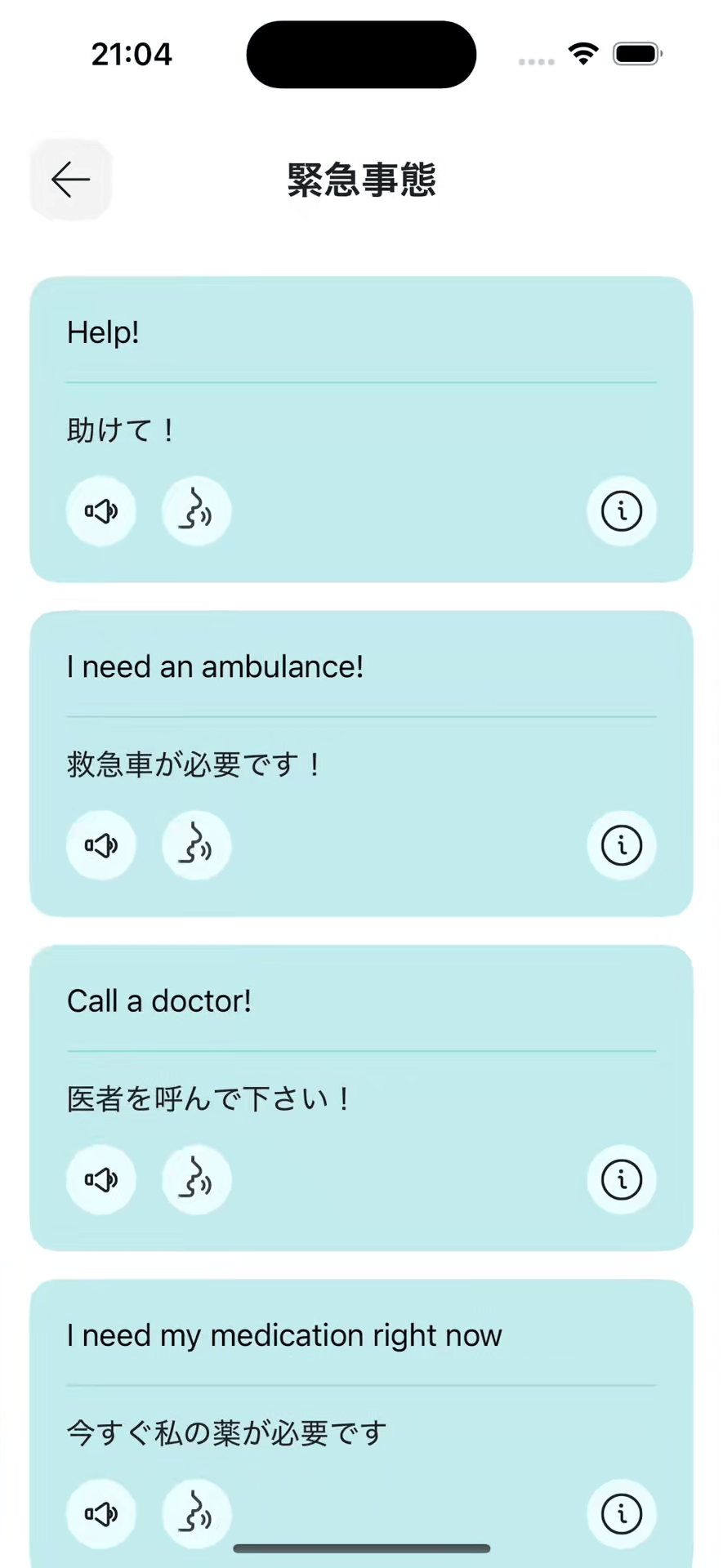Play audio for the Help! phrase

(101, 511)
